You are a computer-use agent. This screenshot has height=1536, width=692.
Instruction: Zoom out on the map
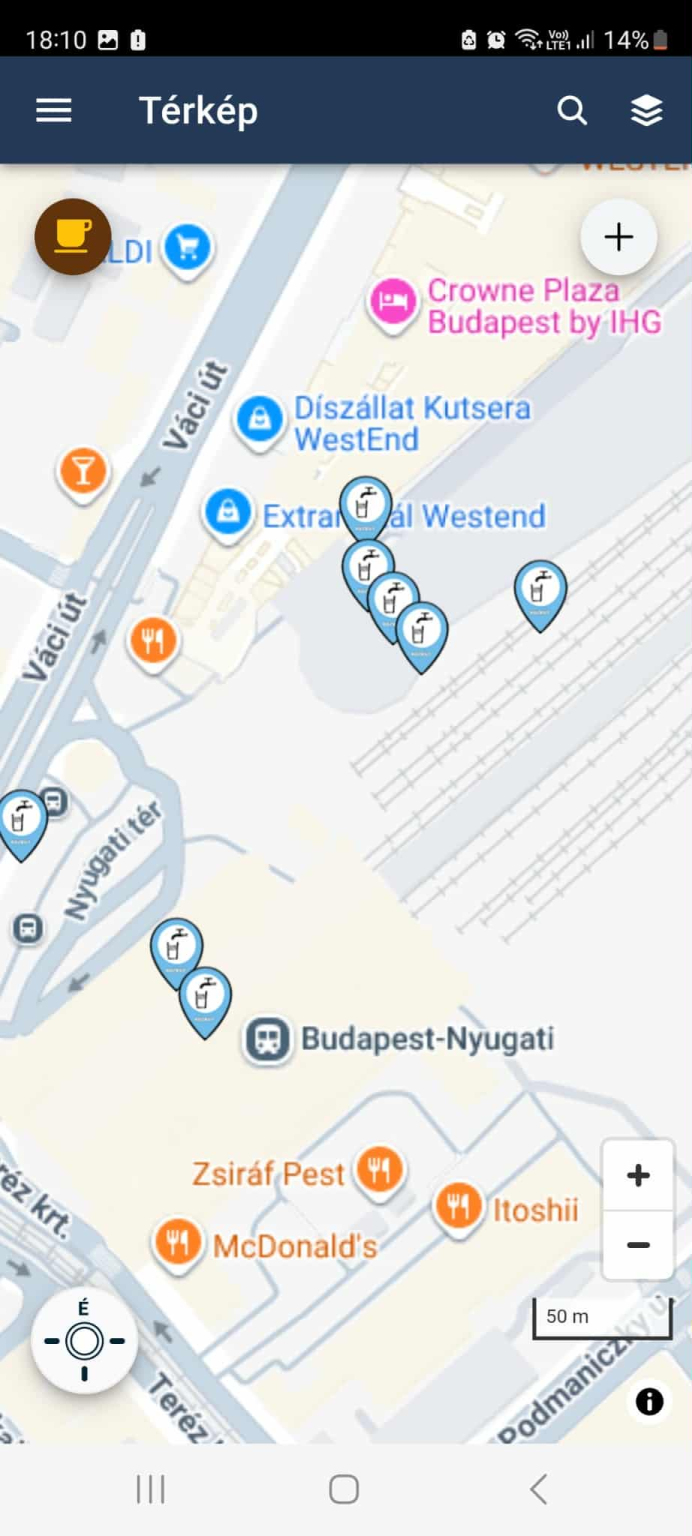(x=638, y=1245)
